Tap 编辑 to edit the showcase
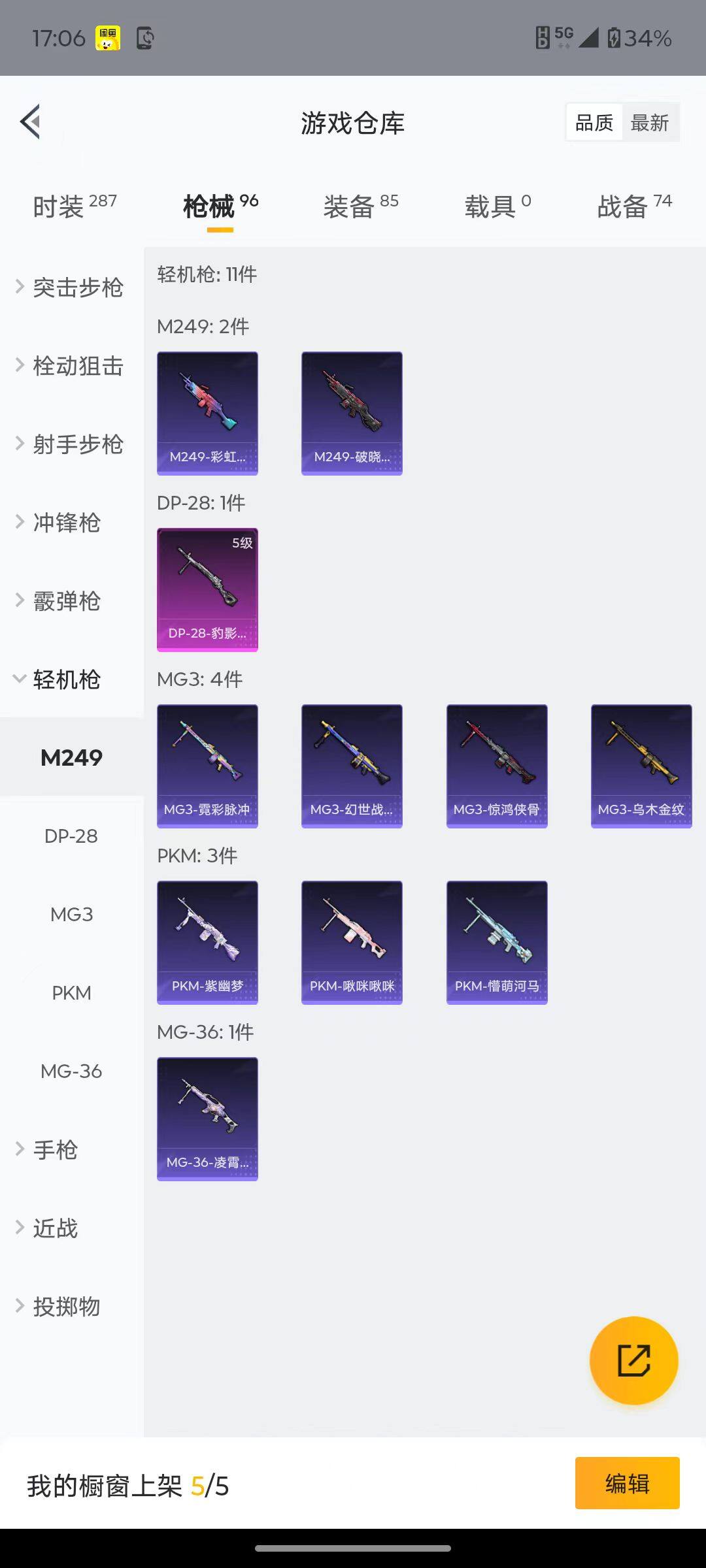 point(627,1483)
